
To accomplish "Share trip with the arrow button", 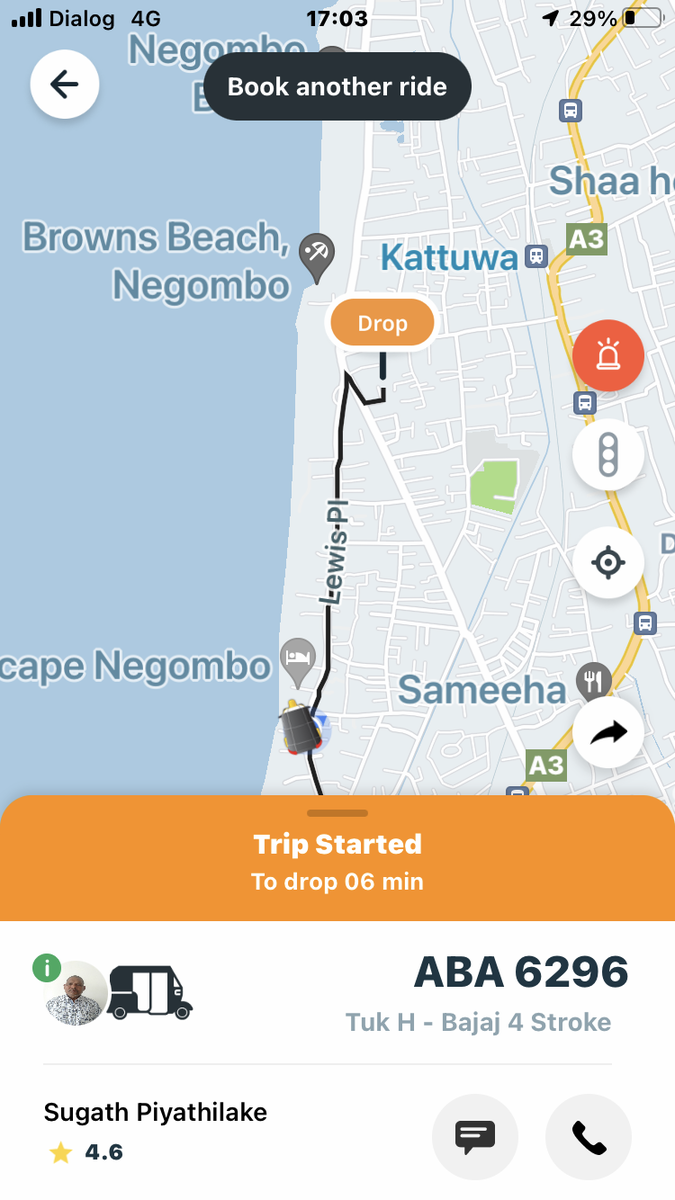I will coord(608,732).
